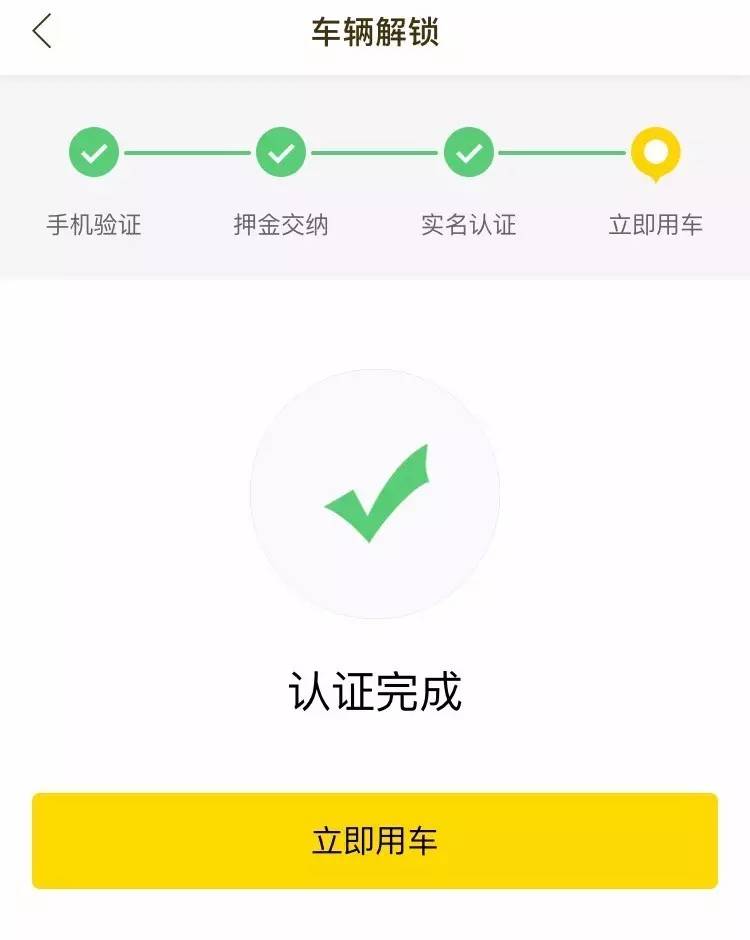Tap the green checkmark above 押金交纳

coord(281,153)
